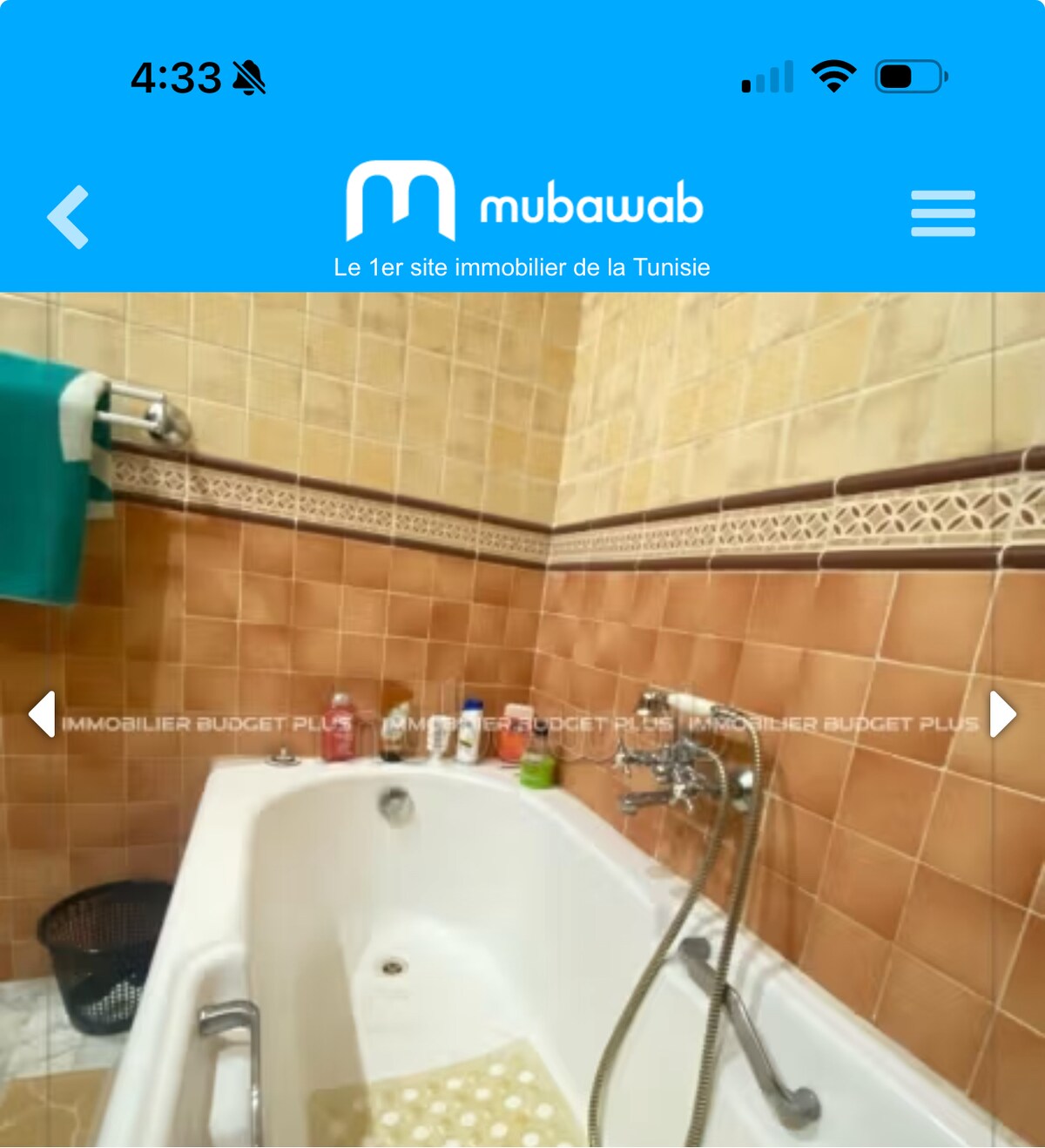Go back using the header arrow
The width and height of the screenshot is (1045, 1148).
(68, 216)
